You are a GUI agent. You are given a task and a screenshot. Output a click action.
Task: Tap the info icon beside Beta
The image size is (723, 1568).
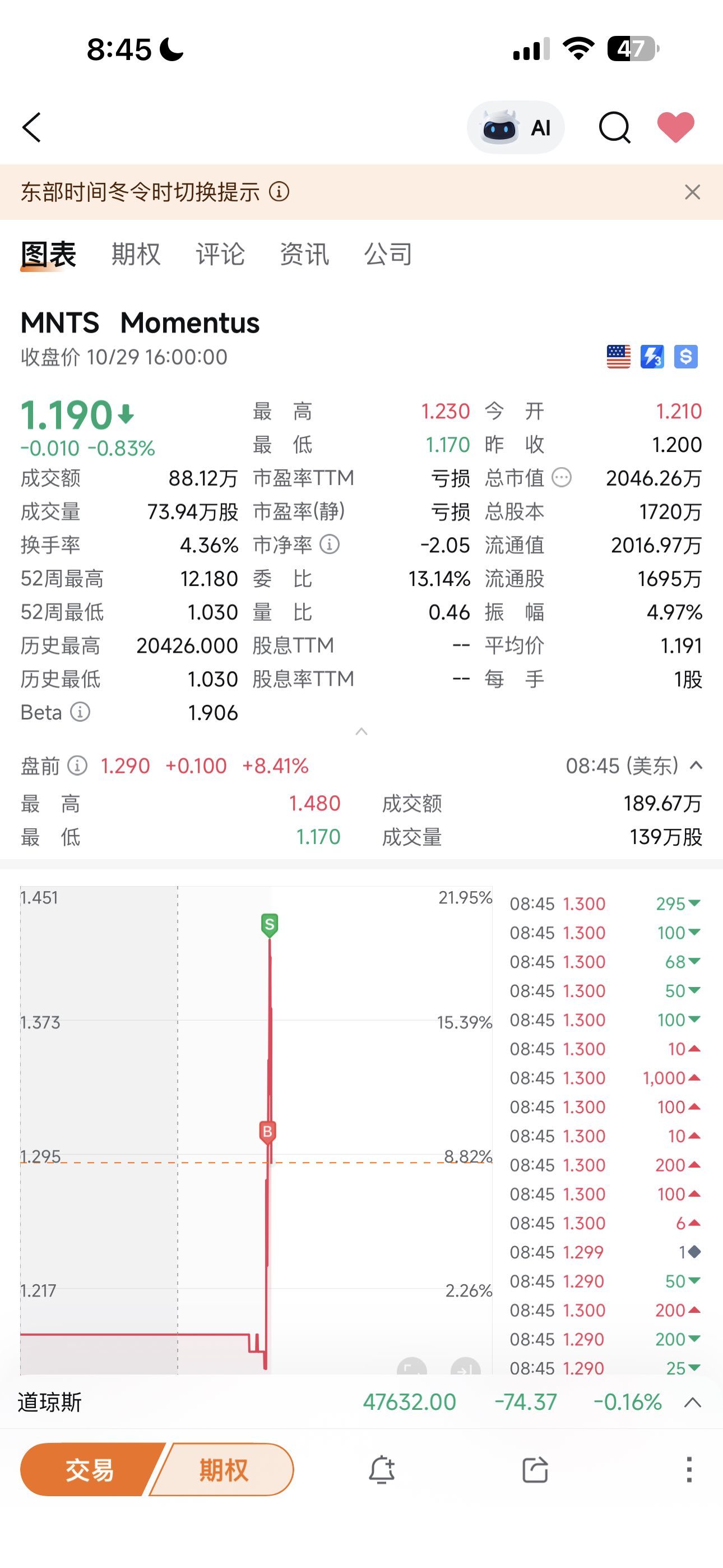point(80,712)
